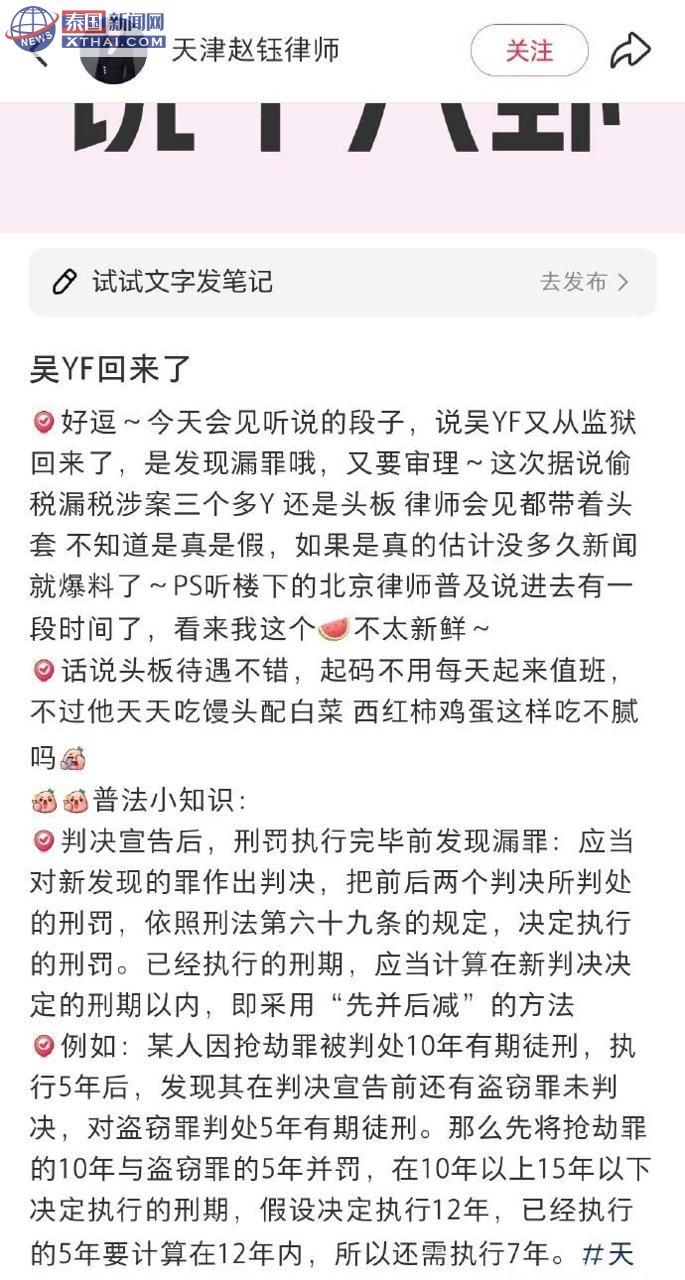Open the blue #天 hashtag link
The height and width of the screenshot is (1280, 685).
click(608, 1252)
